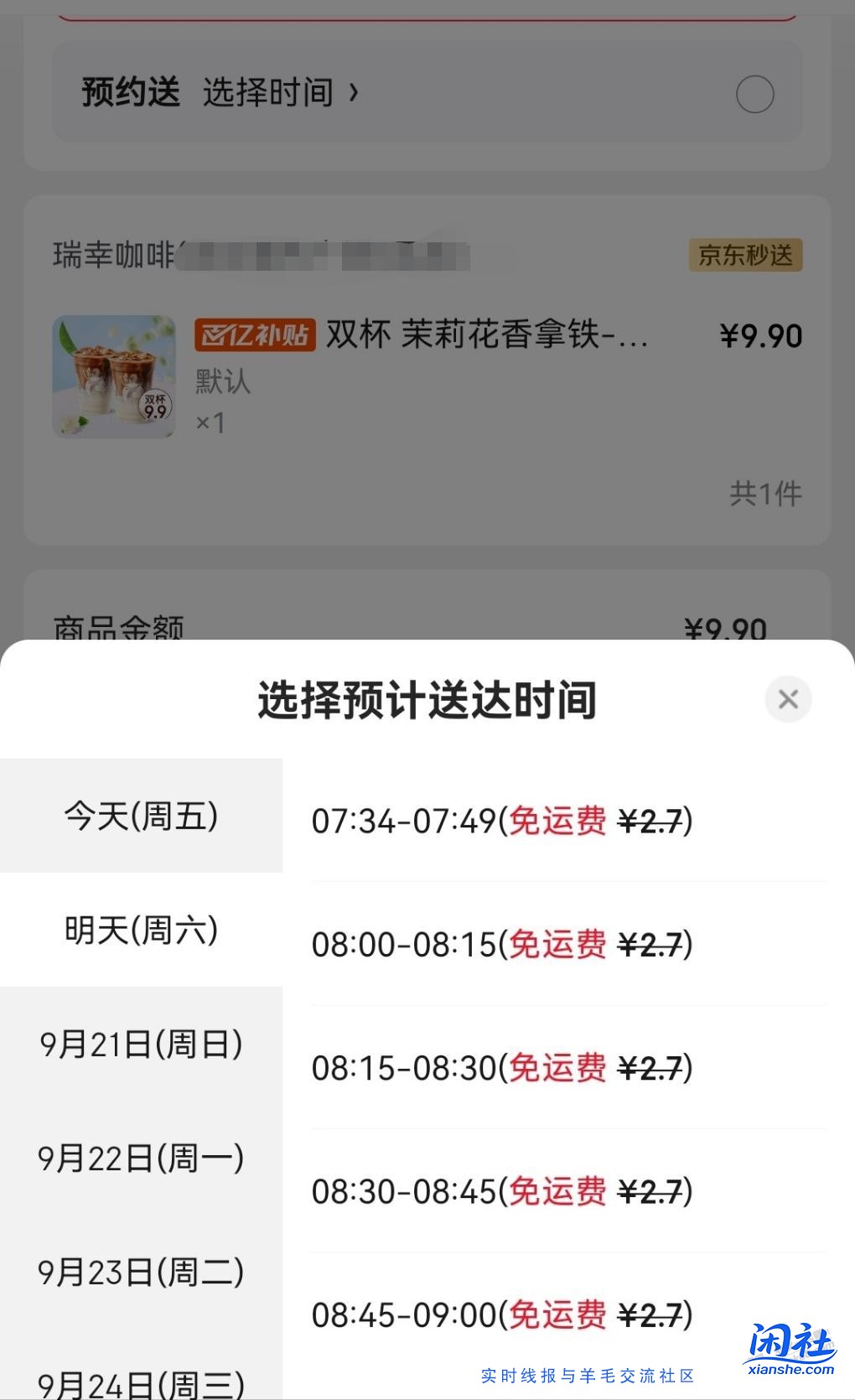Select the 预约送 reservation radio circle
Image resolution: width=855 pixels, height=1400 pixels.
[x=754, y=94]
